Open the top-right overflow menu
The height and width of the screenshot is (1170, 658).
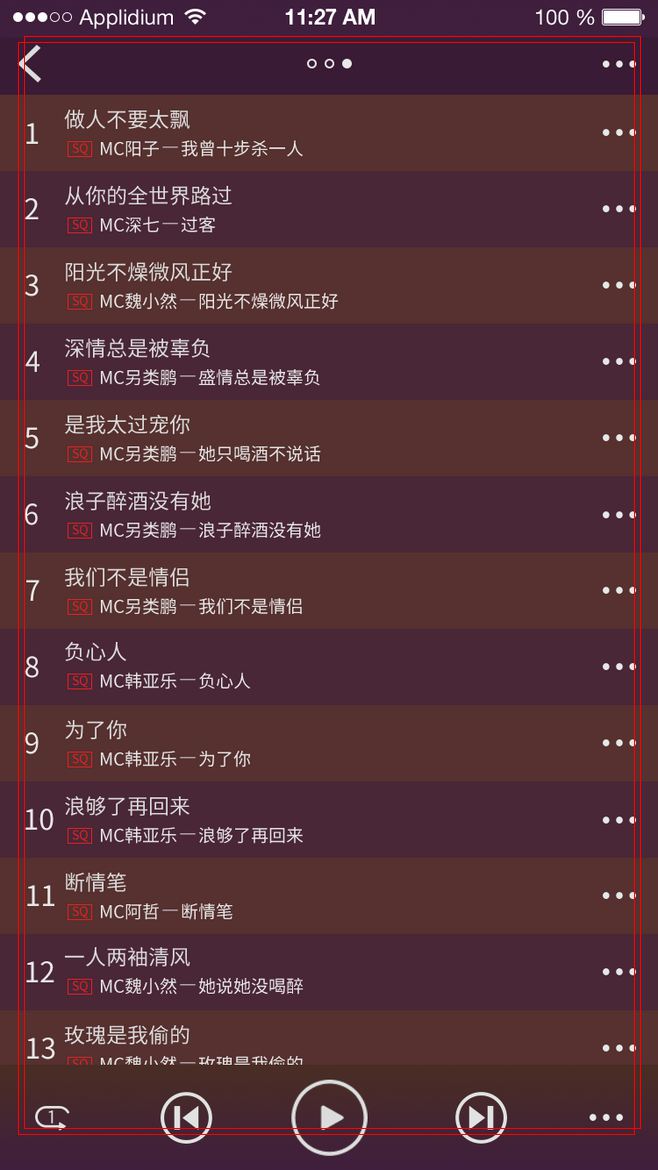(x=619, y=64)
